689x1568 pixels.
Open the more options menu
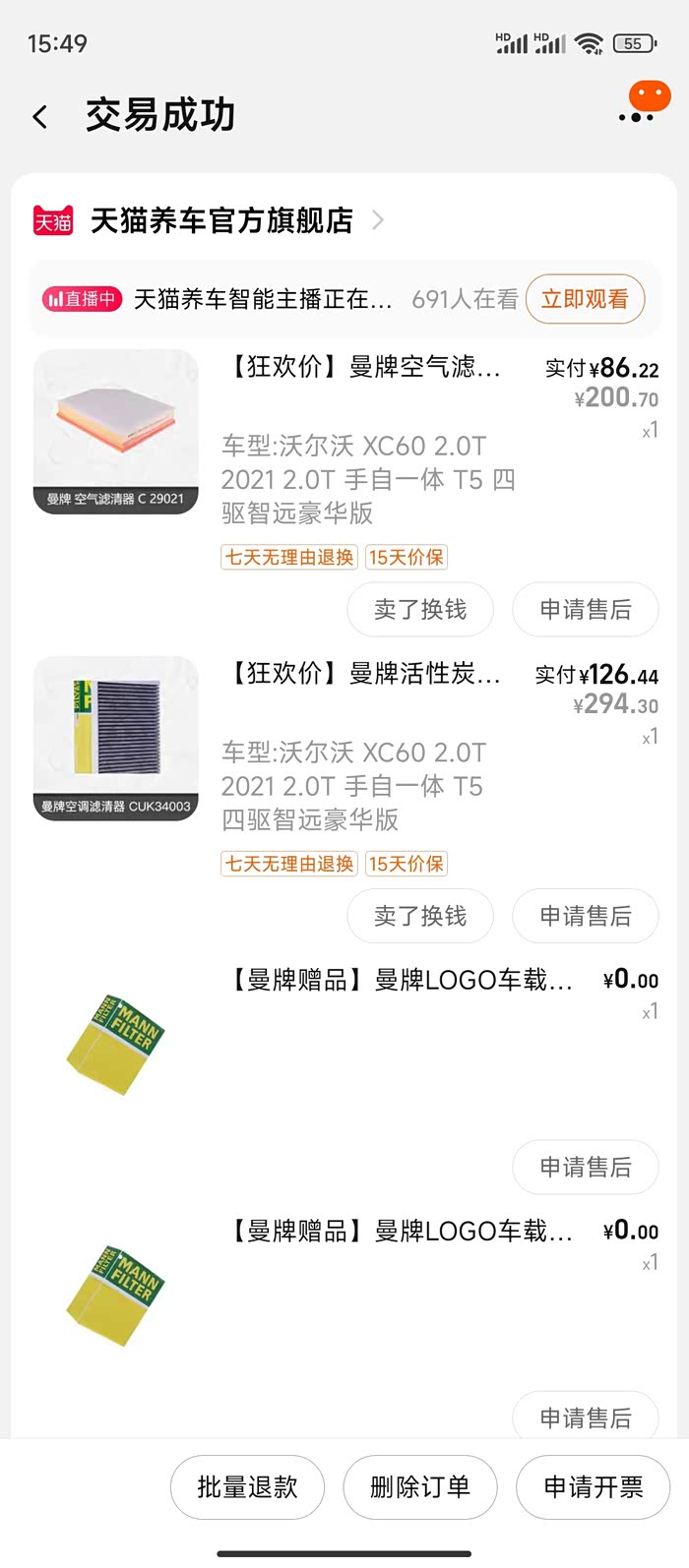pos(636,116)
